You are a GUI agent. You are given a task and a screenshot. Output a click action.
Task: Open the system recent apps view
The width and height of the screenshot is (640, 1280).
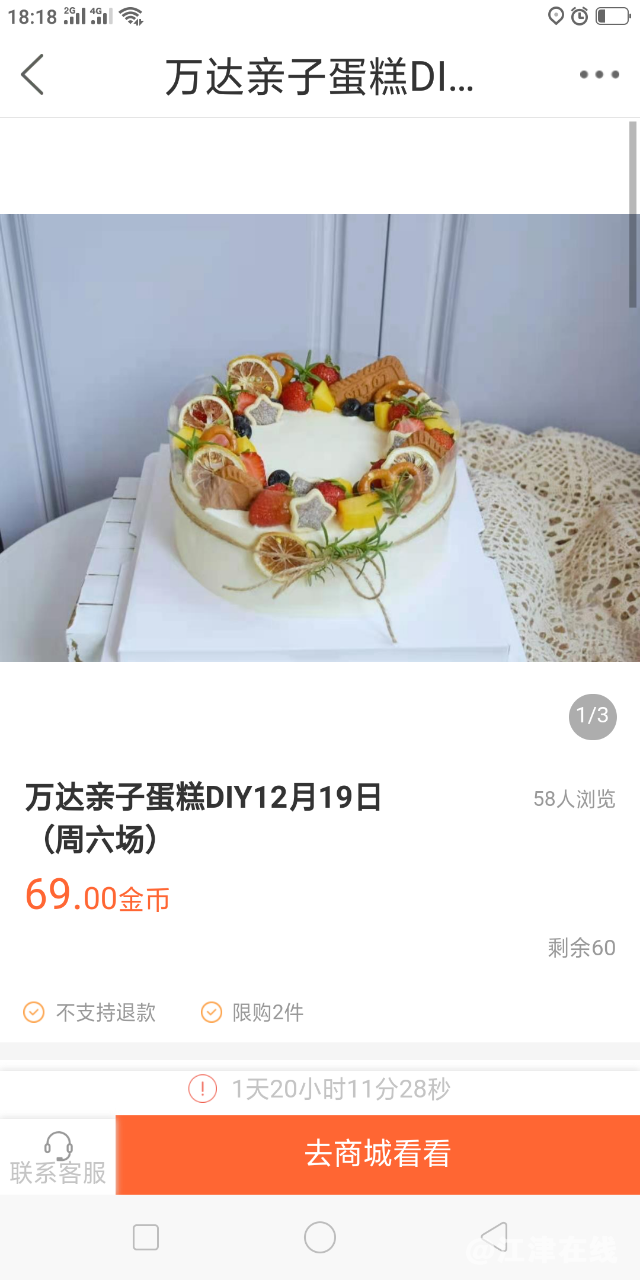point(146,1237)
